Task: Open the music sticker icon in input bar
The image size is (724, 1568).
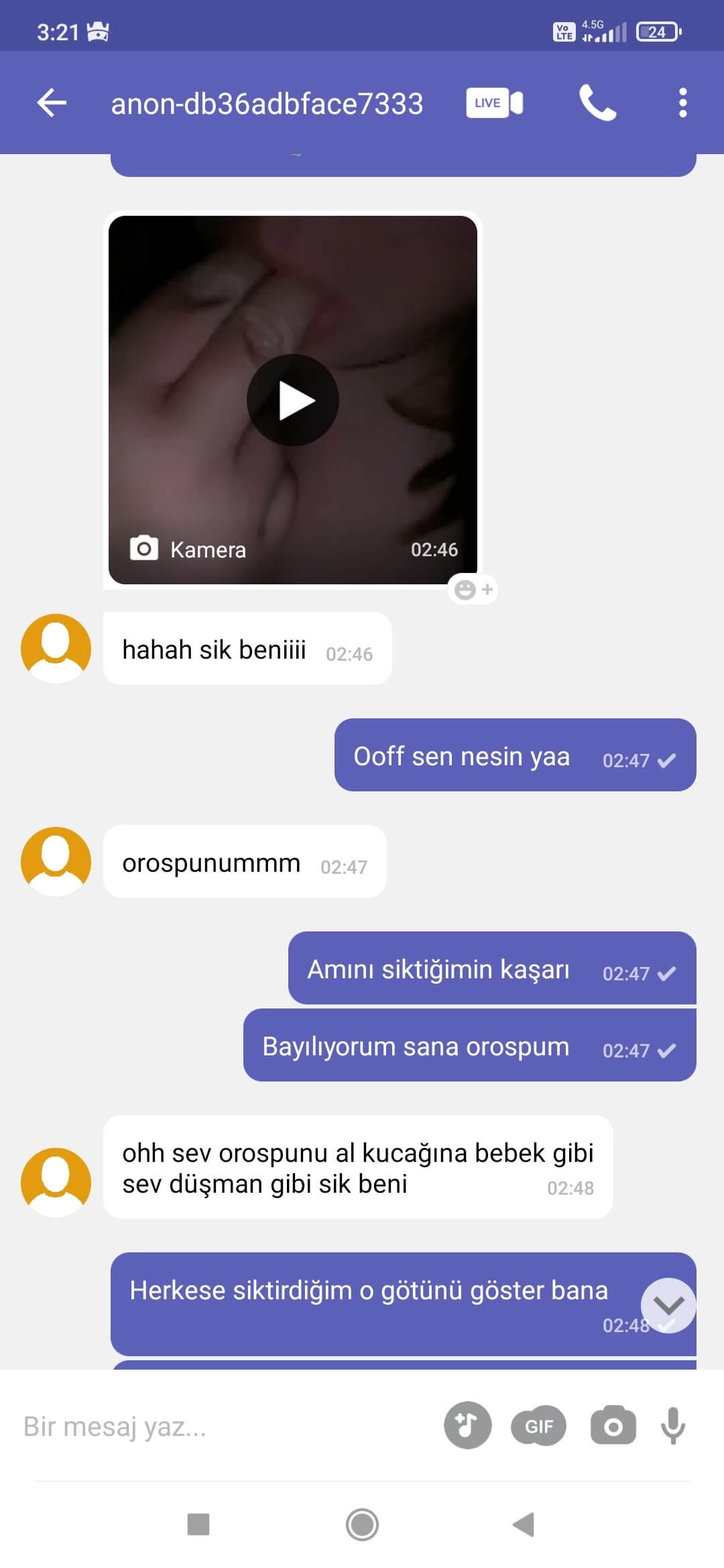Action: click(x=467, y=1425)
